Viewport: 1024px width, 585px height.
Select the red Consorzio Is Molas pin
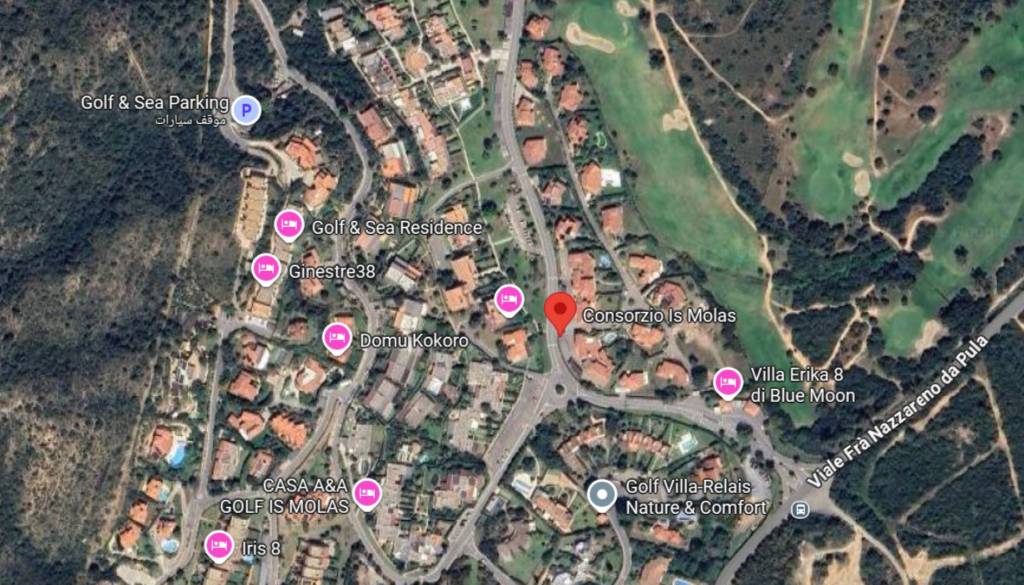559,311
